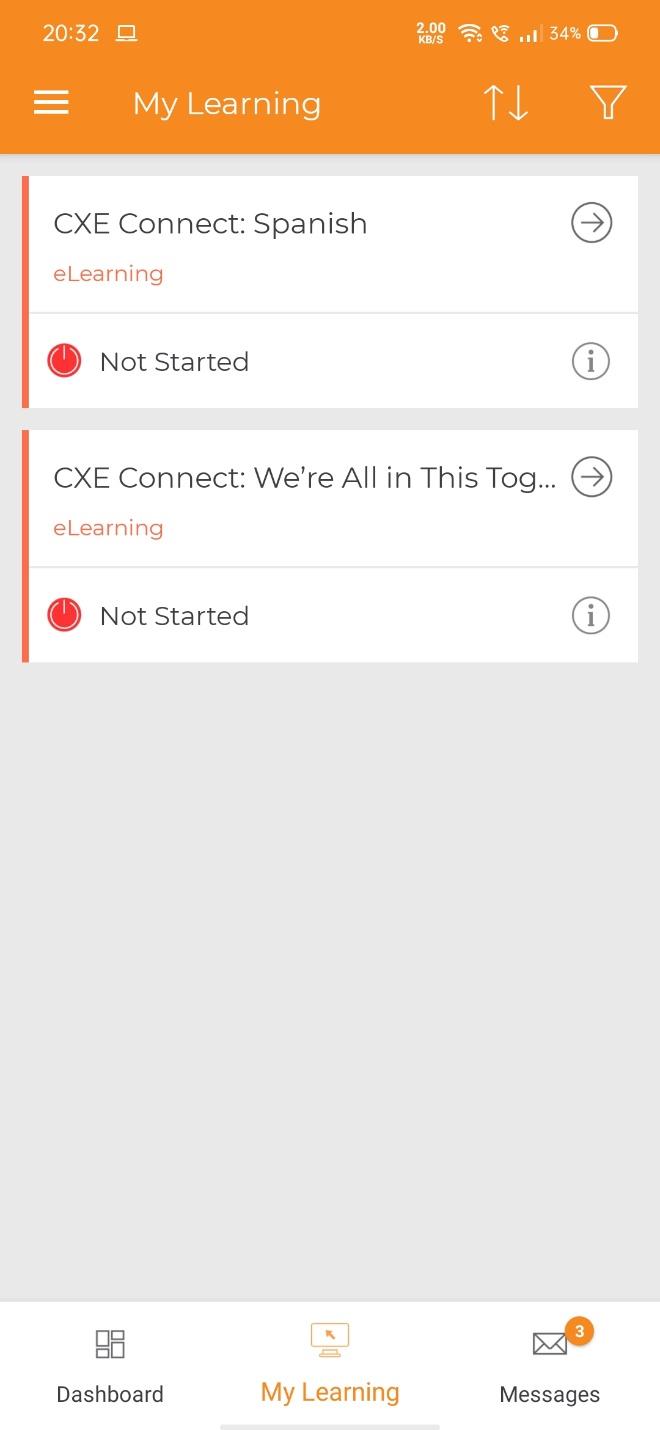The image size is (660, 1430).
Task: Show info icon for We're All in This Together
Action: [590, 615]
